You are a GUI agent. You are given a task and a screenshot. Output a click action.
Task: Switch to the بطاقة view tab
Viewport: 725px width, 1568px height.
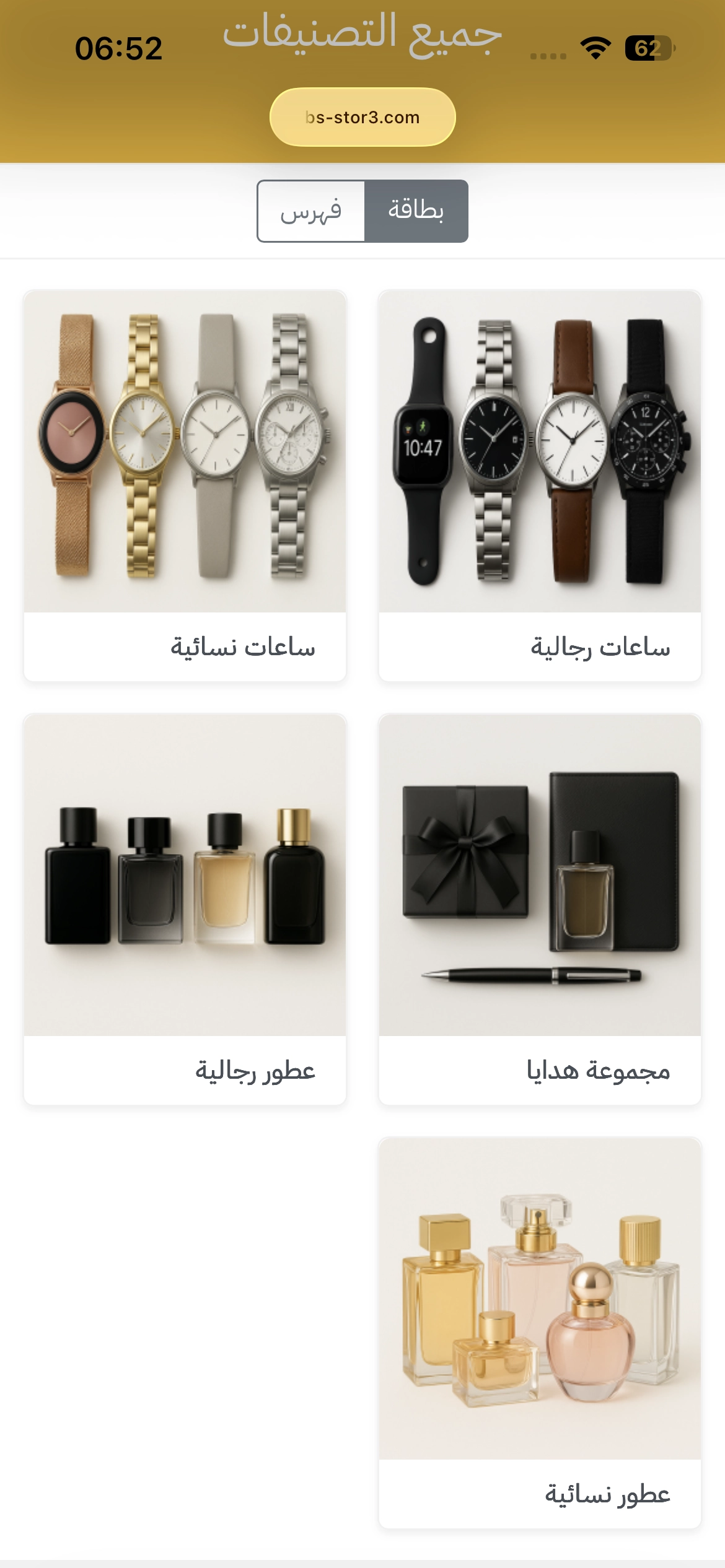tap(416, 211)
